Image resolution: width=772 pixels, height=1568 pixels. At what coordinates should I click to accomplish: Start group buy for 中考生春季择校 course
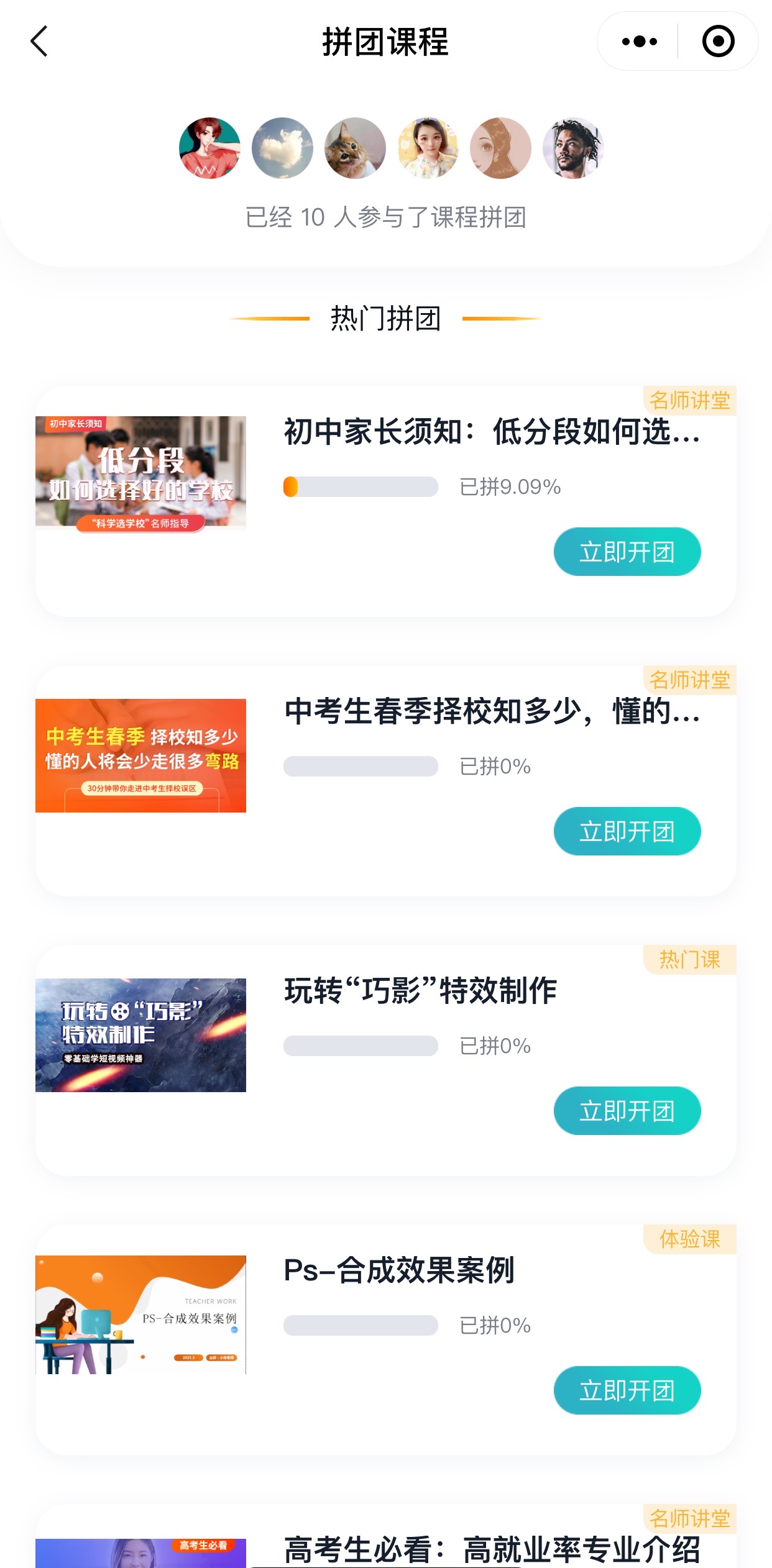(x=627, y=831)
